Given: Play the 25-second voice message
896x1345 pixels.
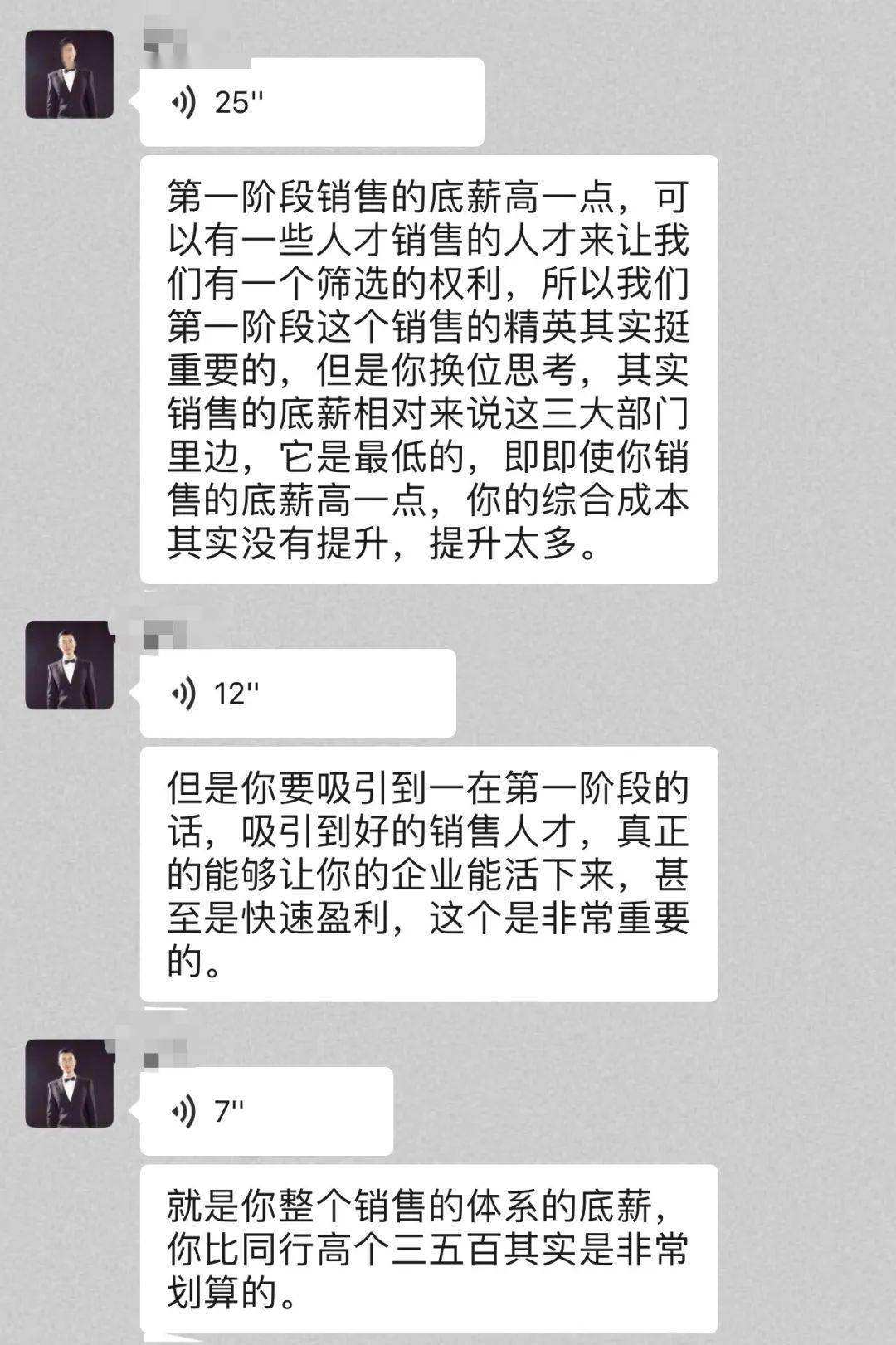Looking at the screenshot, I should tap(311, 103).
